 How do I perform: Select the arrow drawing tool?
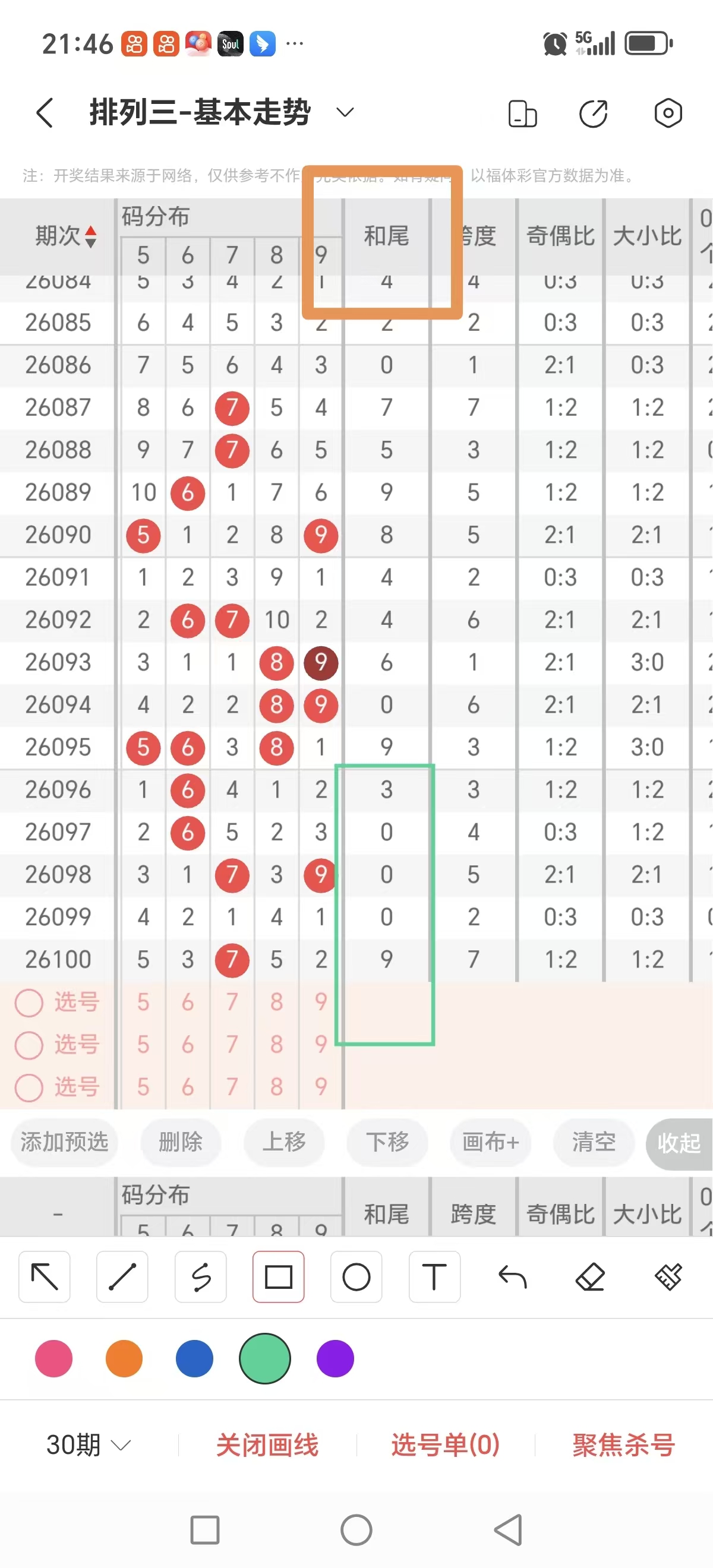coord(45,1276)
